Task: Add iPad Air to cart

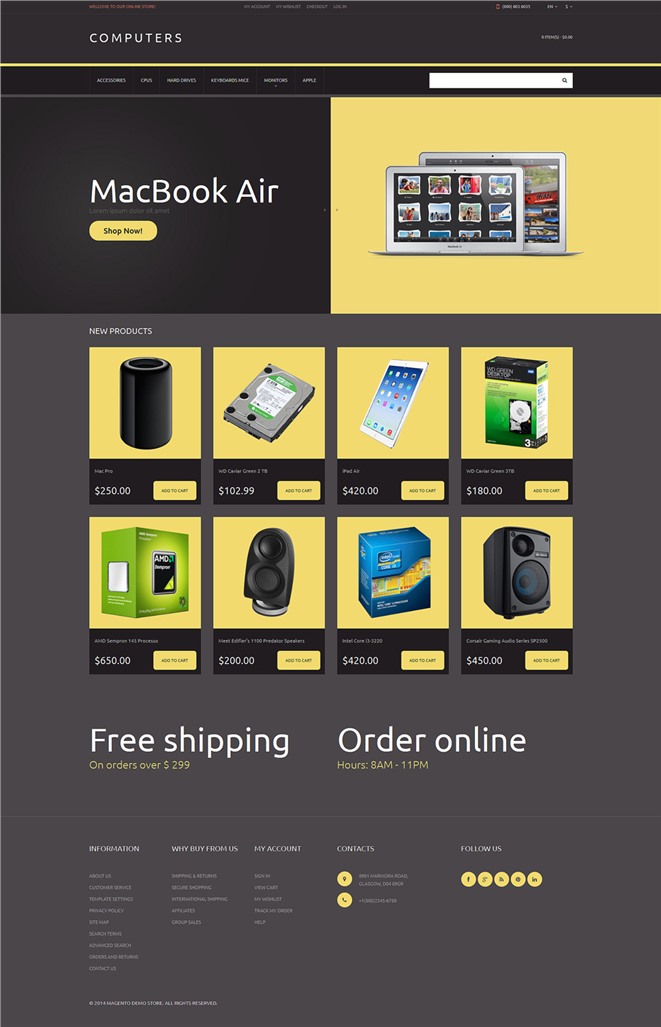Action: [x=422, y=491]
